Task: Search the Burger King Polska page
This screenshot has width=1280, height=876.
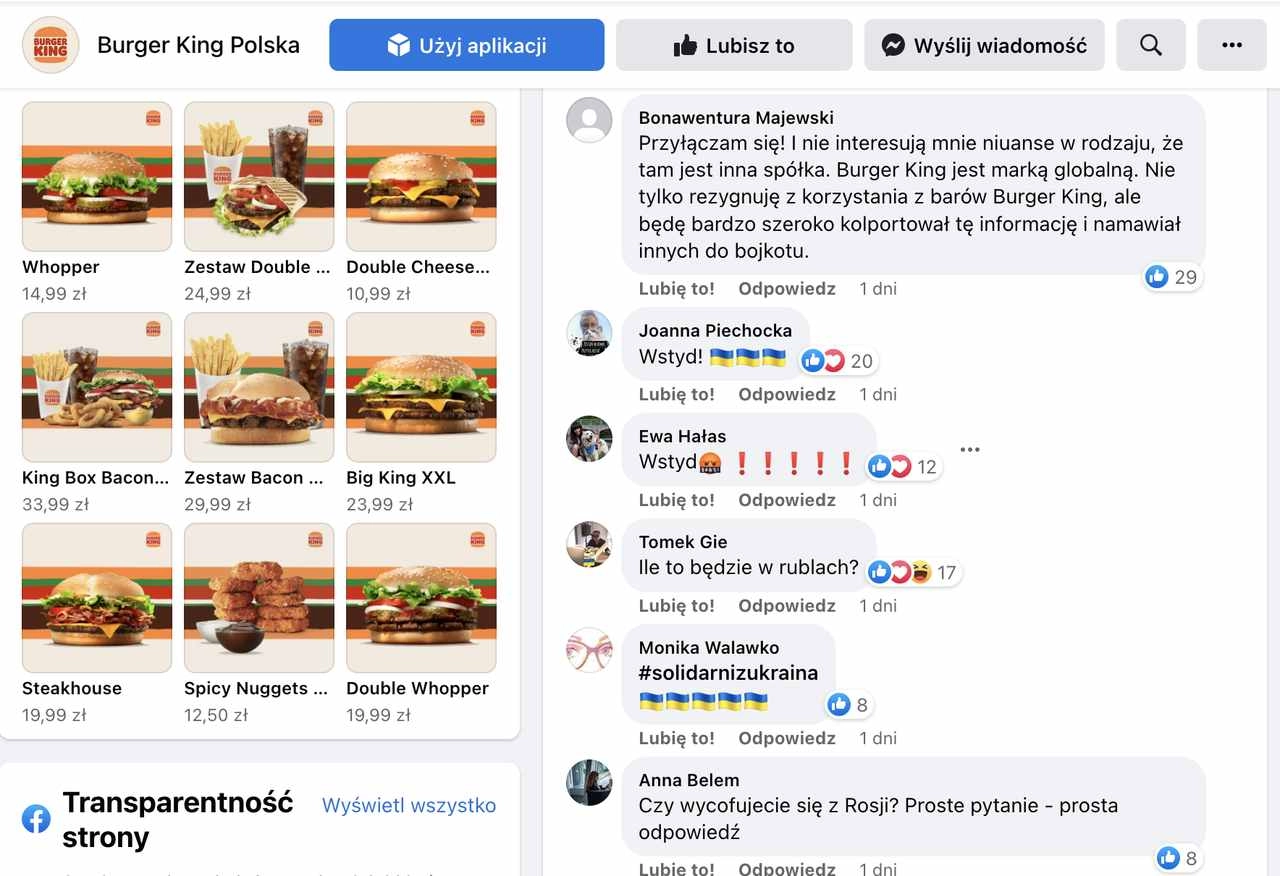Action: (1151, 45)
